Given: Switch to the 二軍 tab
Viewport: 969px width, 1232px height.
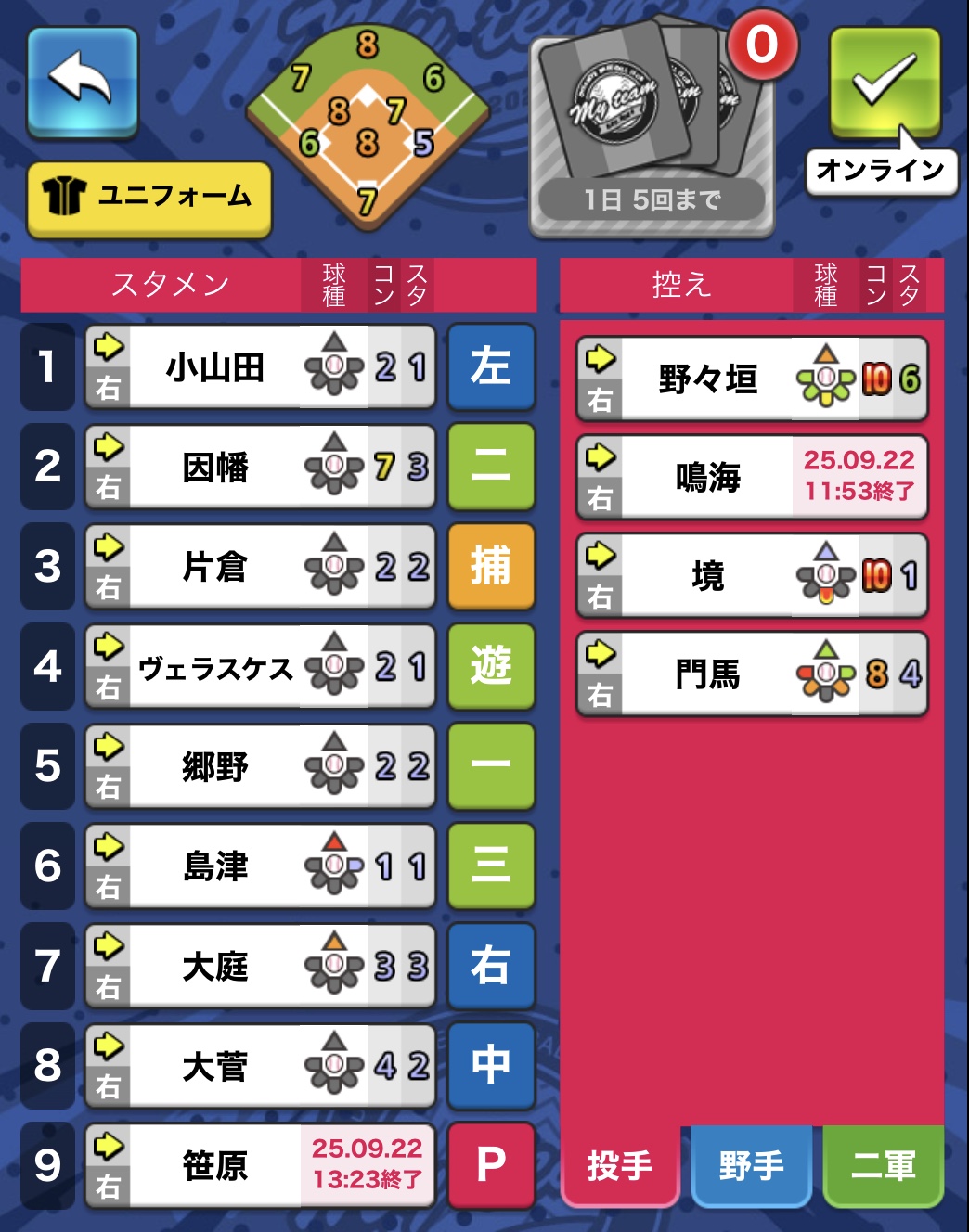Looking at the screenshot, I should click(883, 1165).
